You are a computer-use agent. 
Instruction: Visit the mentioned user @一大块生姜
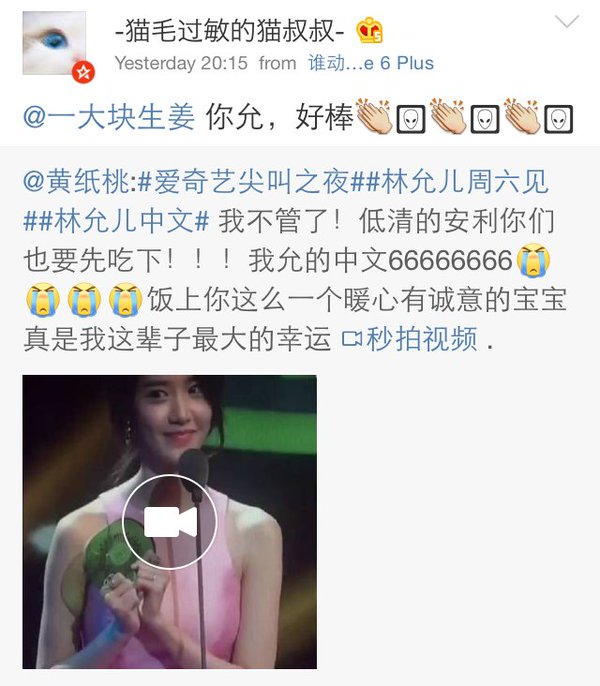point(108,119)
